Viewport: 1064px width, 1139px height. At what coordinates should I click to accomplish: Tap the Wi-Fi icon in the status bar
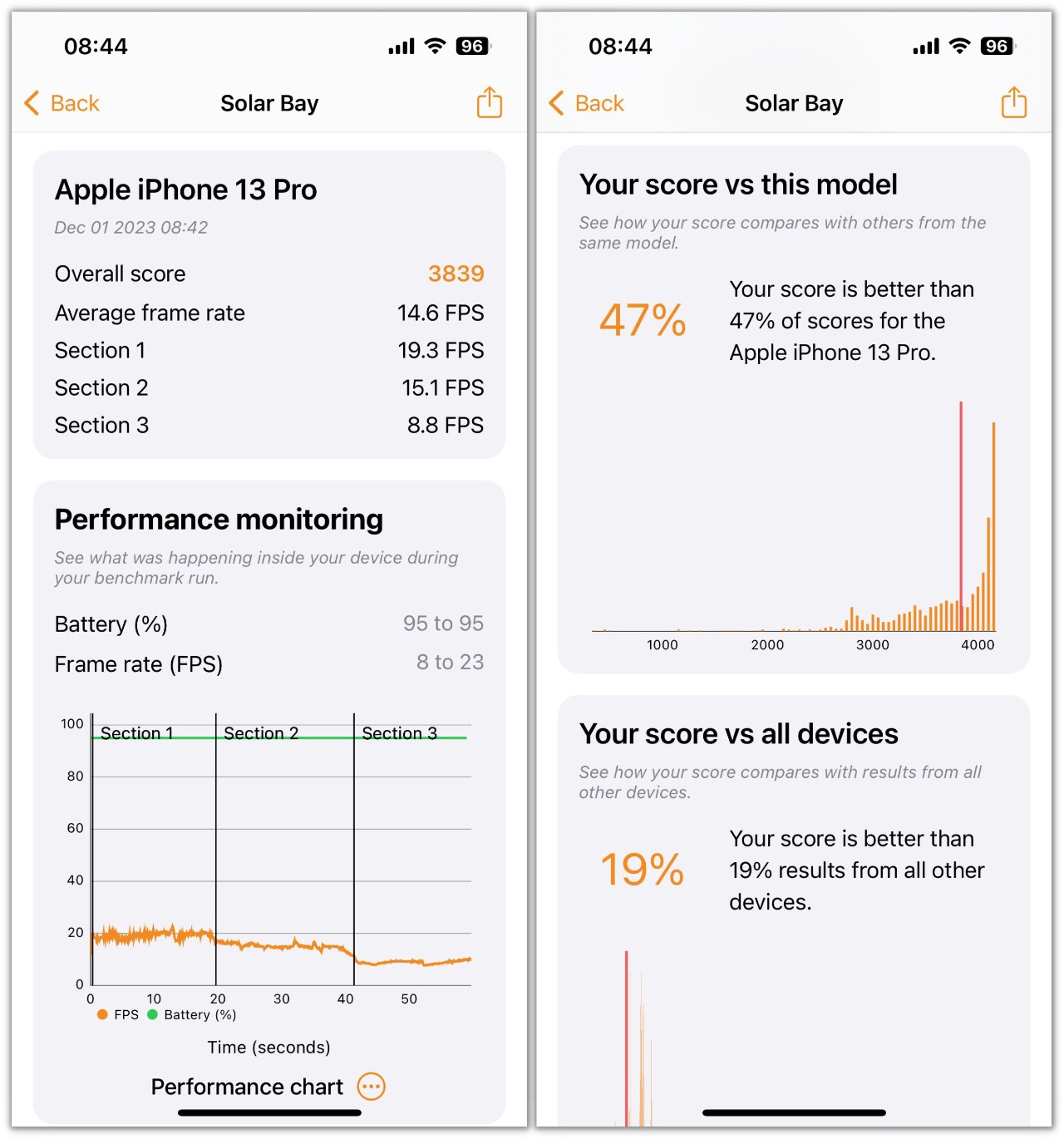[x=433, y=47]
